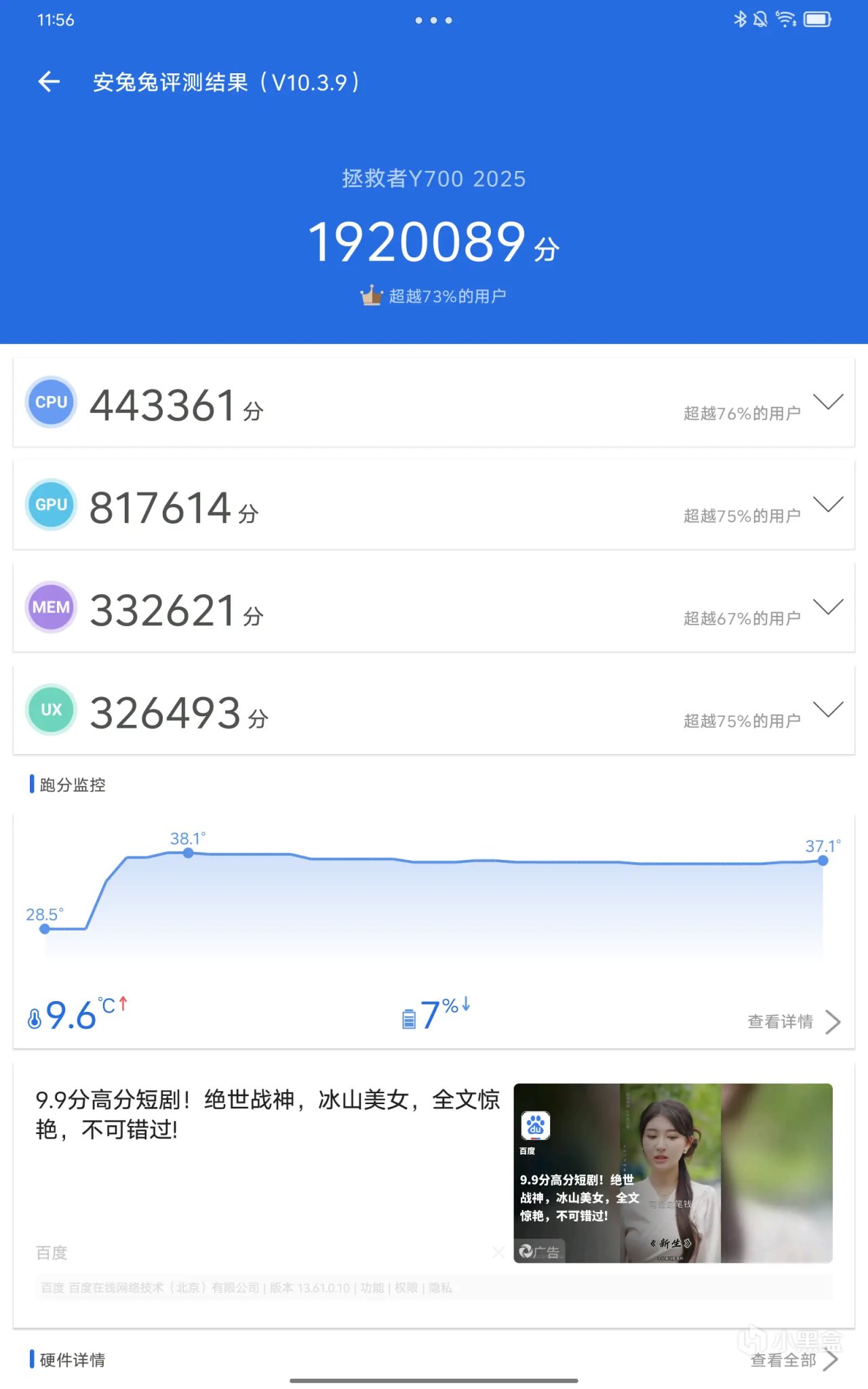This screenshot has width=868, height=1389.
Task: Open 查看详情 for benchmark monitoring
Action: coord(793,1021)
